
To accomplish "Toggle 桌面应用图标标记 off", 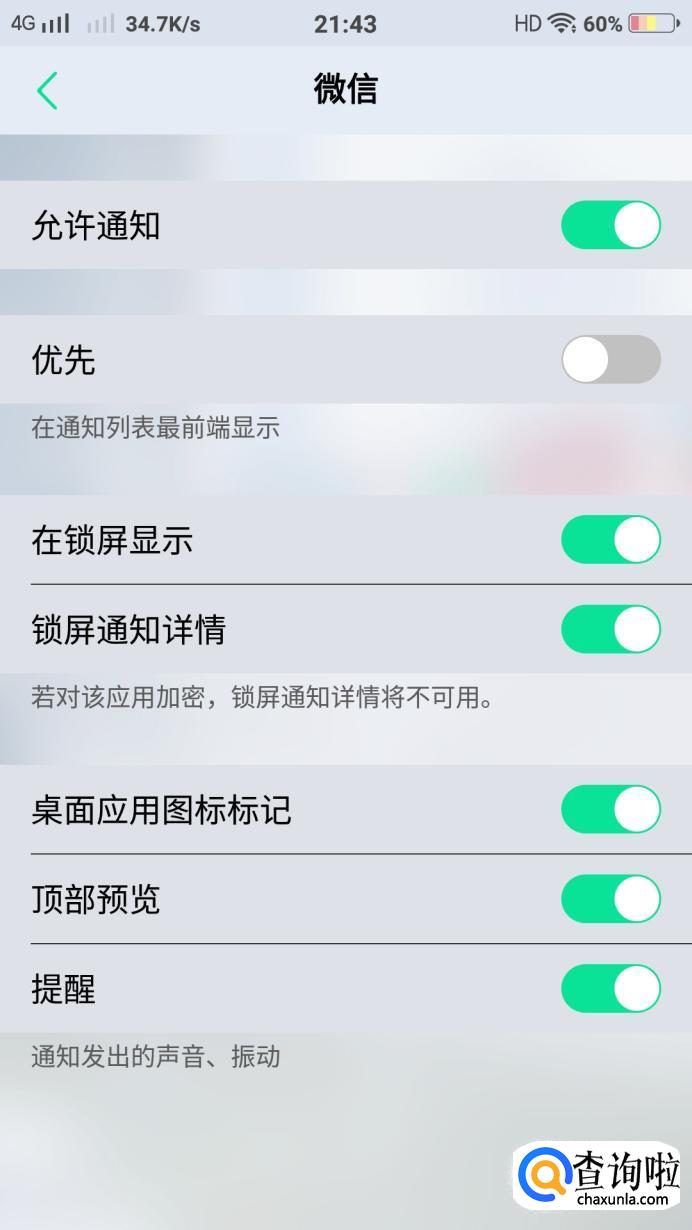I will tap(610, 809).
